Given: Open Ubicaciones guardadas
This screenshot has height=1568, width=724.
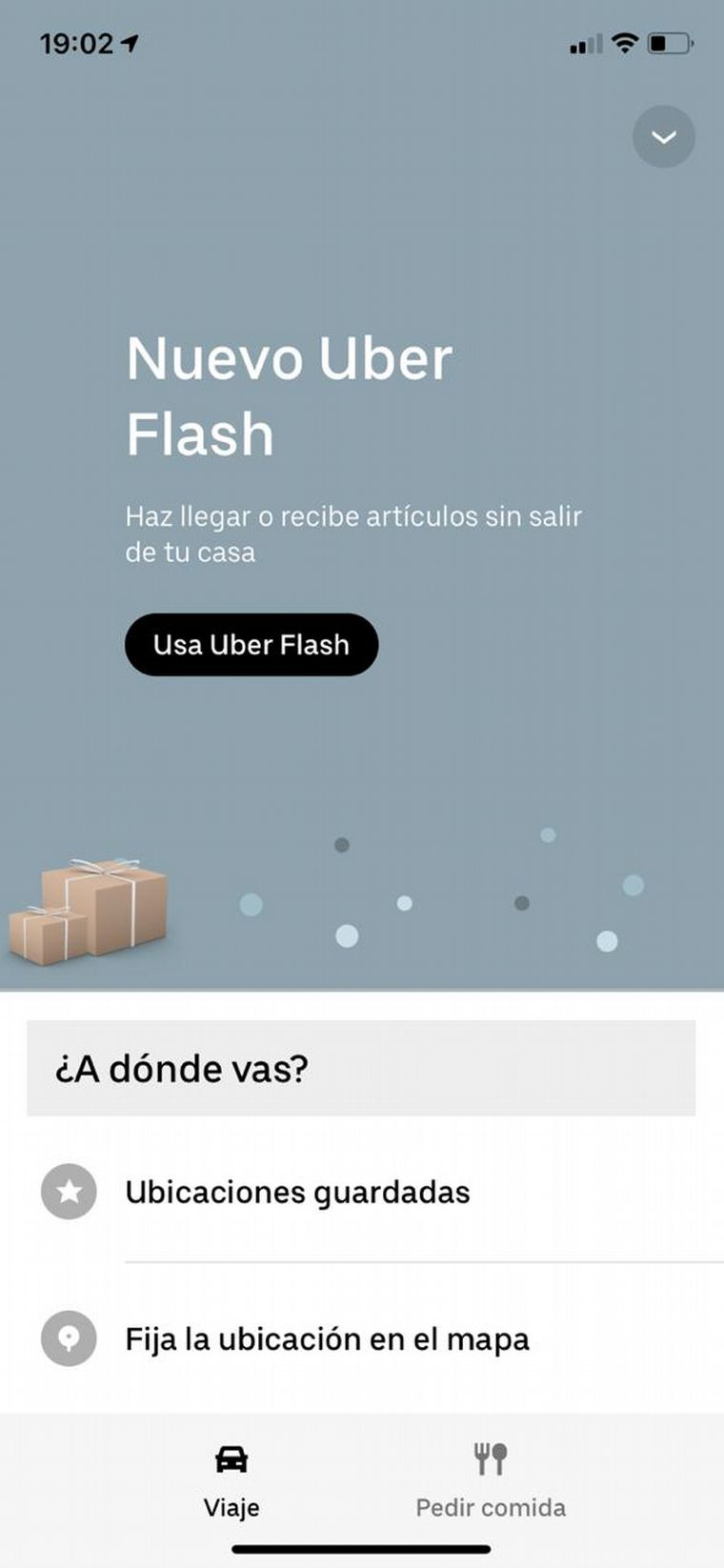Looking at the screenshot, I should click(x=297, y=1192).
